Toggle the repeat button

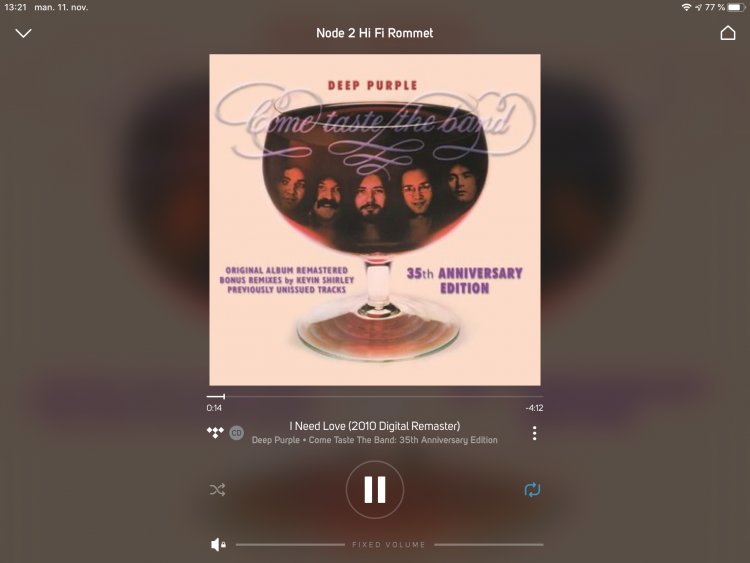[532, 490]
